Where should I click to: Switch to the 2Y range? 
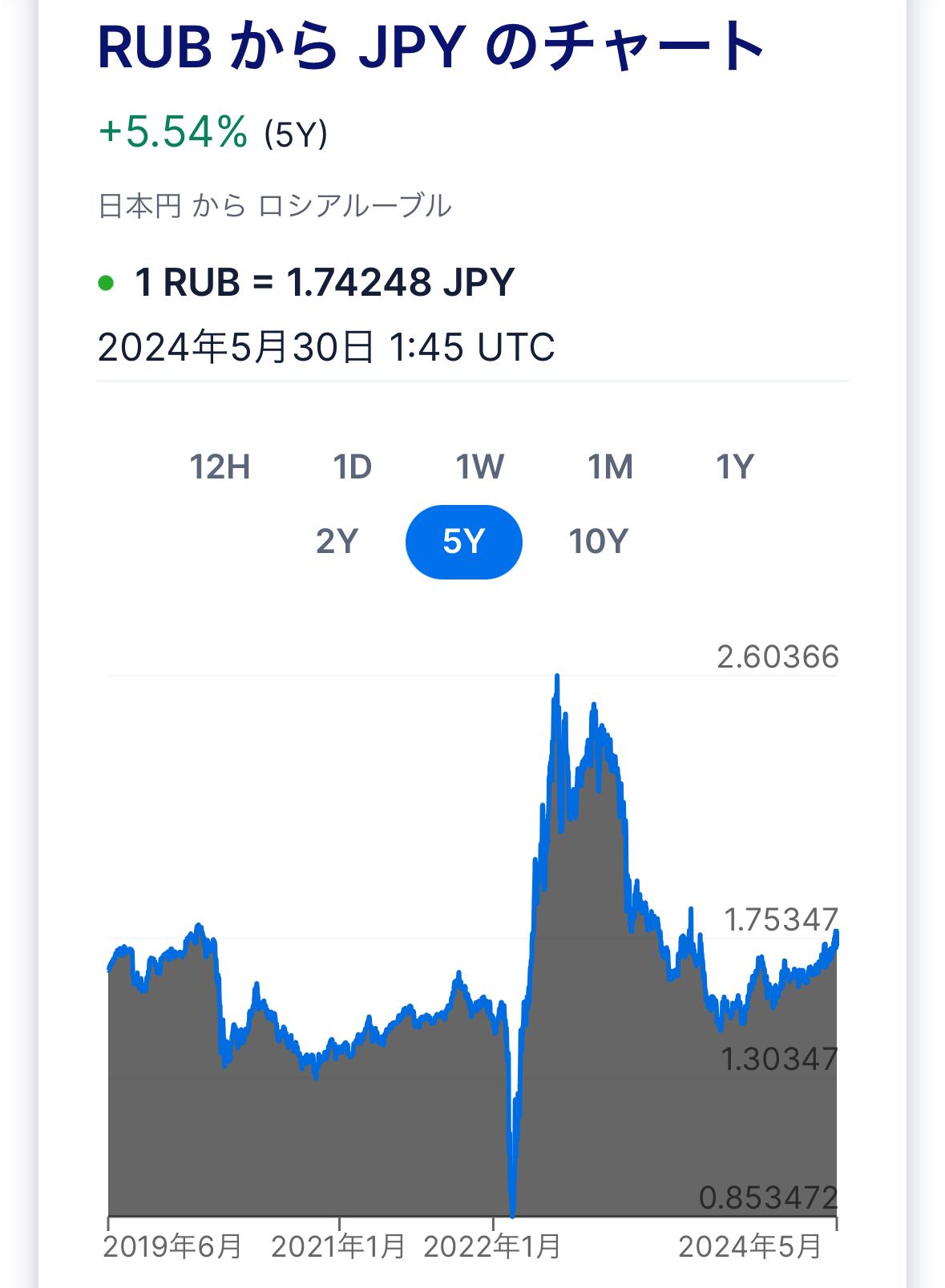(x=337, y=542)
